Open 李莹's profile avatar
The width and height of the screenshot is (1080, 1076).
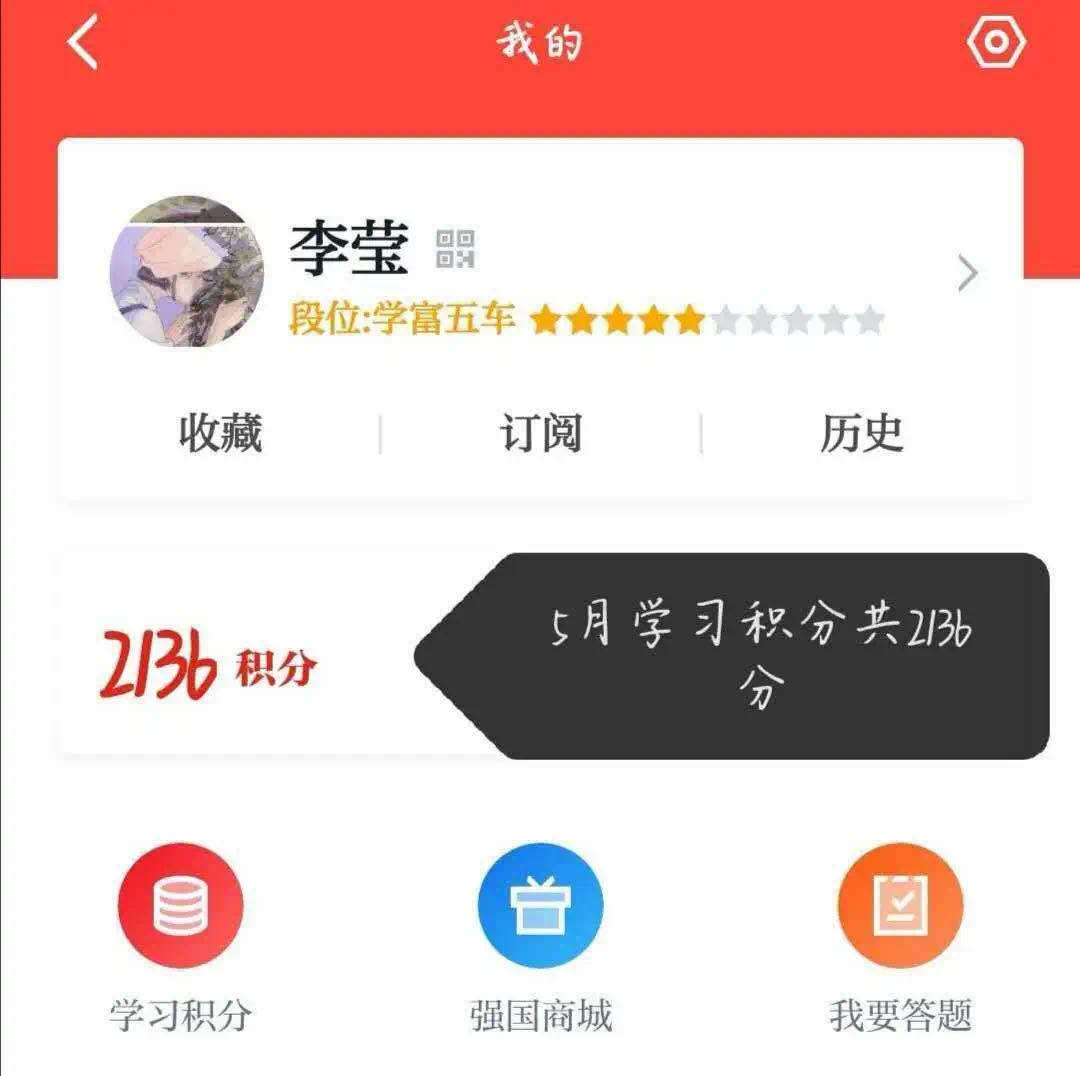pyautogui.click(x=187, y=271)
